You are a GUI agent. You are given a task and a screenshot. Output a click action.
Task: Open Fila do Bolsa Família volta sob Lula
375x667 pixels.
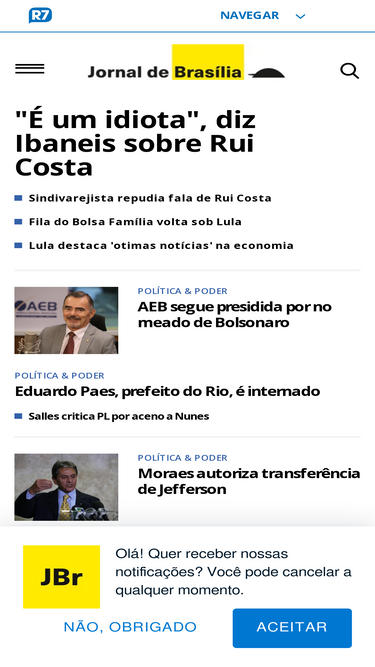point(135,222)
